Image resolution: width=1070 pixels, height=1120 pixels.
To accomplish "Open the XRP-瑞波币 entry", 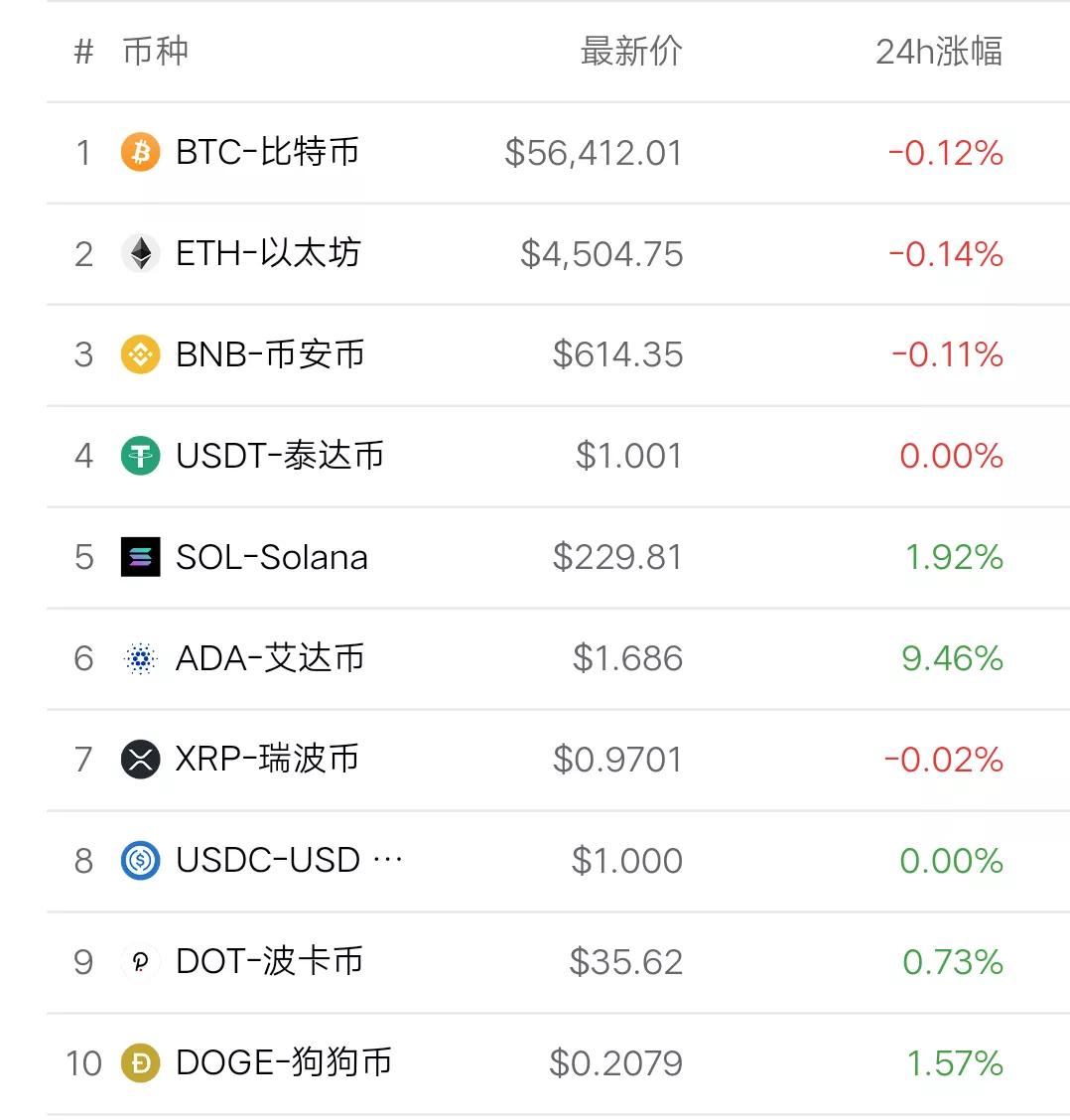I will coord(266,761).
